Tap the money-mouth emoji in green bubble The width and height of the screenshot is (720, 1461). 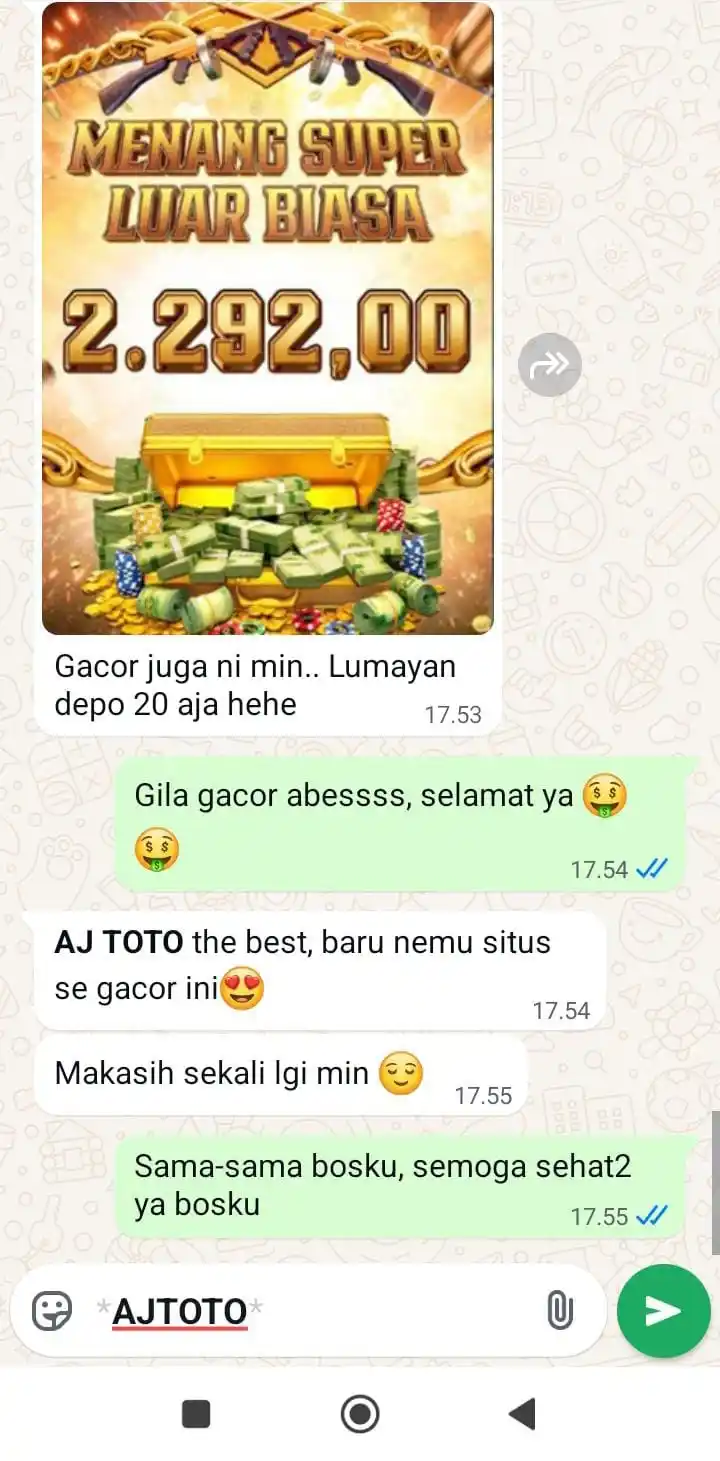(606, 792)
